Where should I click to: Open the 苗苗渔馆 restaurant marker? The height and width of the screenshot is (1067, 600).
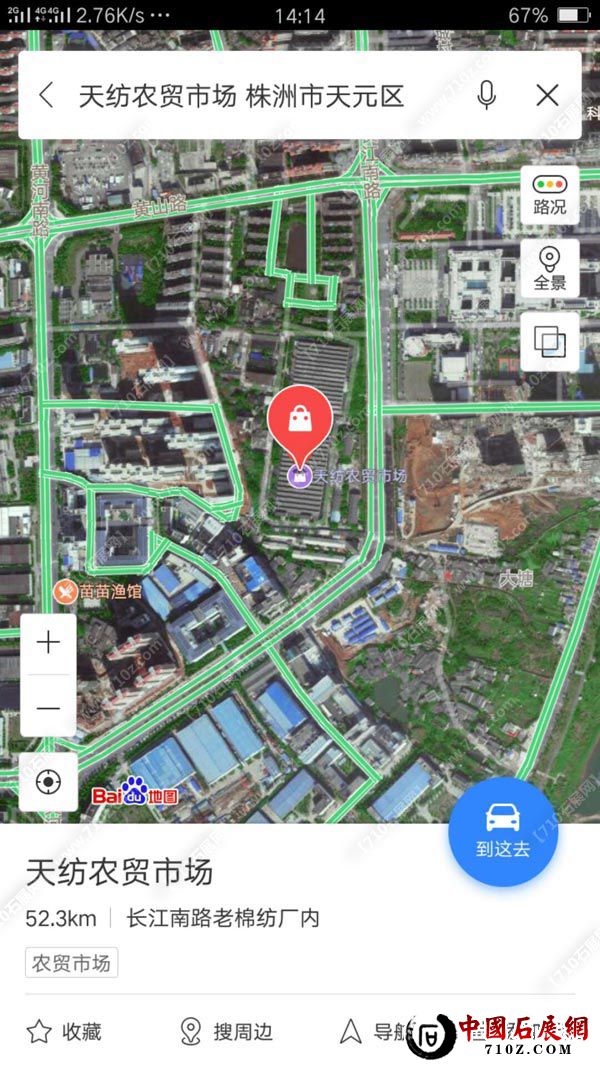66,591
